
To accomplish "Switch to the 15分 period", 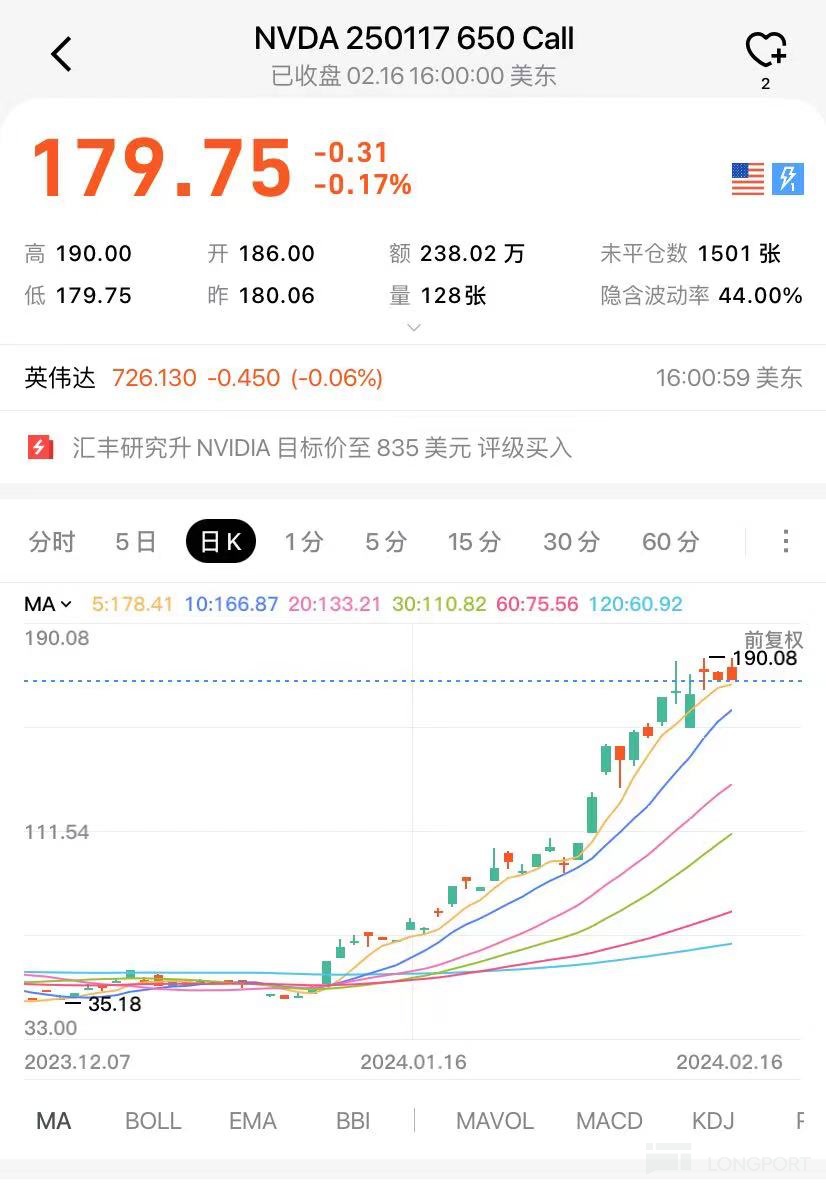I will pyautogui.click(x=474, y=541).
